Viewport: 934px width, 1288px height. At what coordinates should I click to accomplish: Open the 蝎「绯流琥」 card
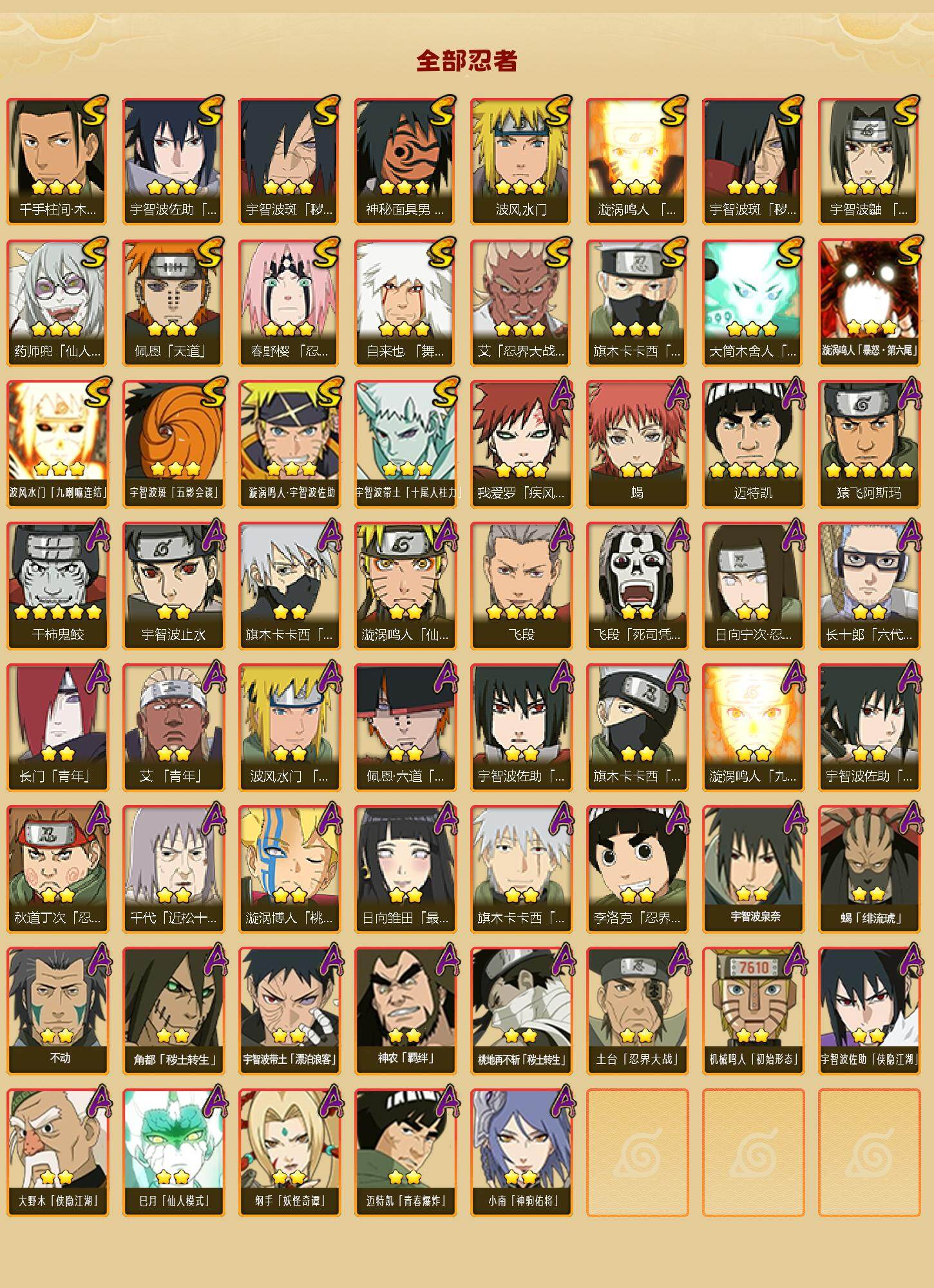[x=868, y=869]
